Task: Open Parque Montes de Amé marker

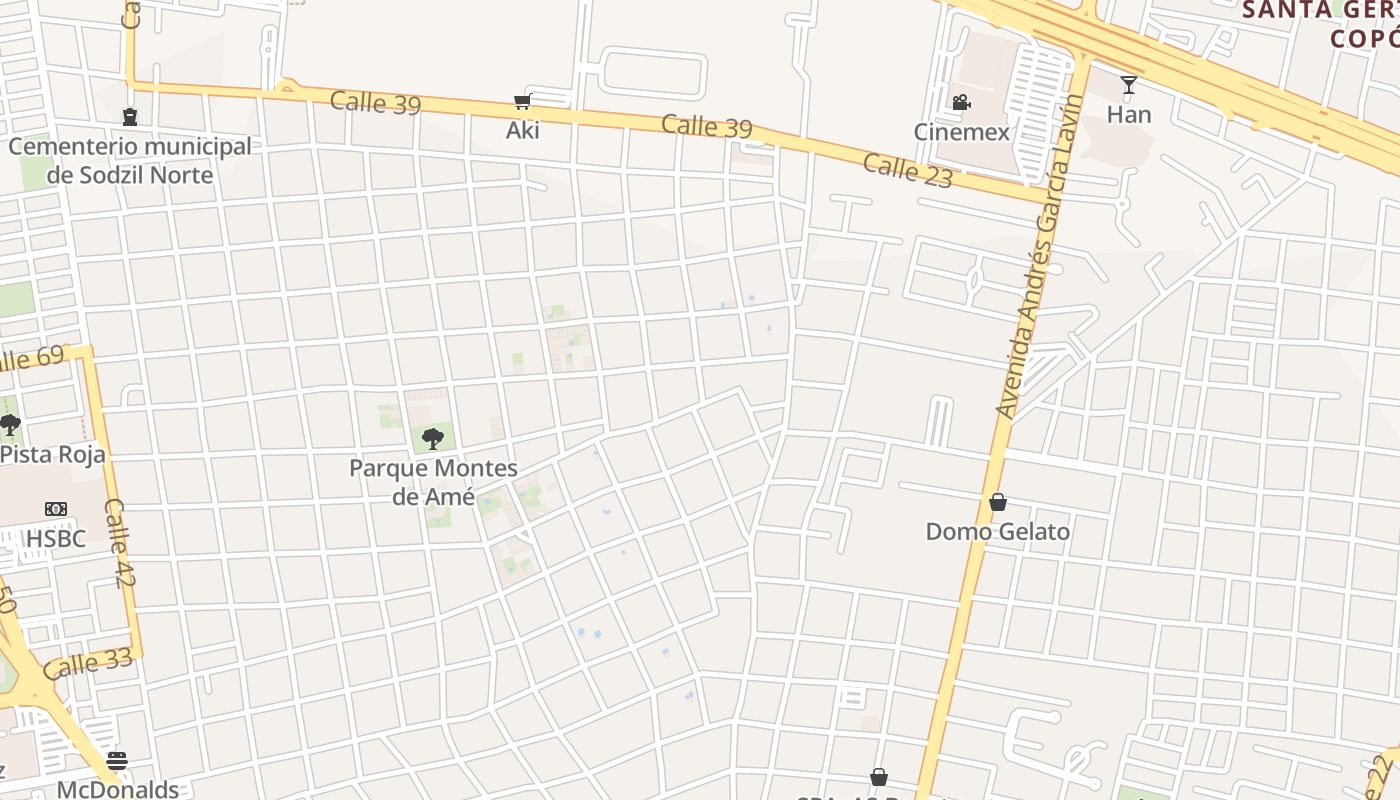Action: pos(433,438)
